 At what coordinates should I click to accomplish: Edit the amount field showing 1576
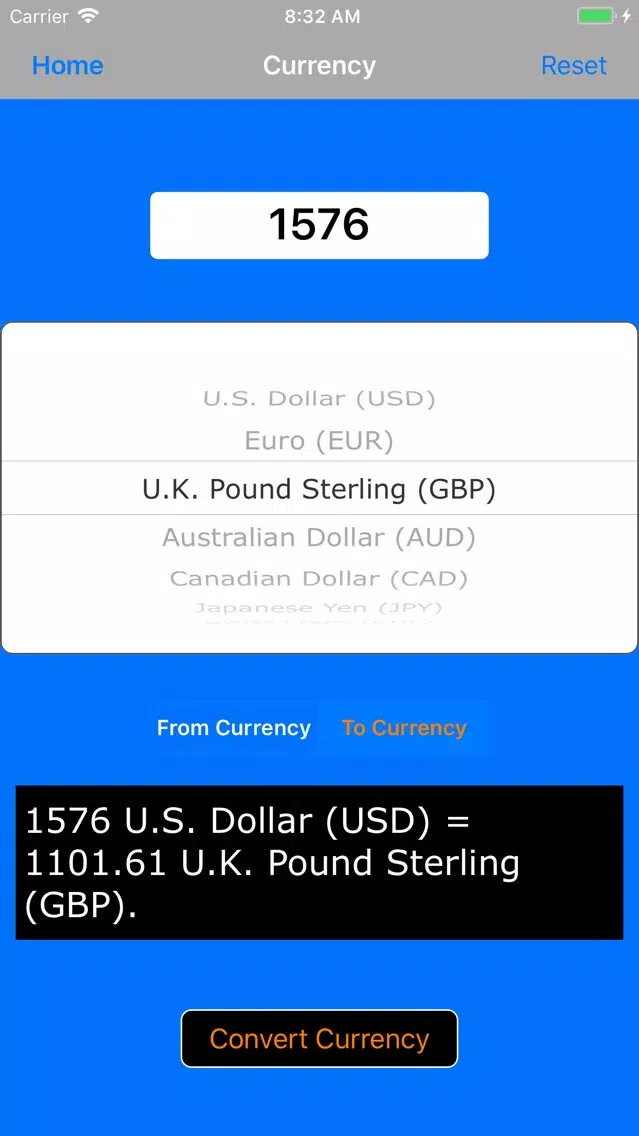[319, 225]
